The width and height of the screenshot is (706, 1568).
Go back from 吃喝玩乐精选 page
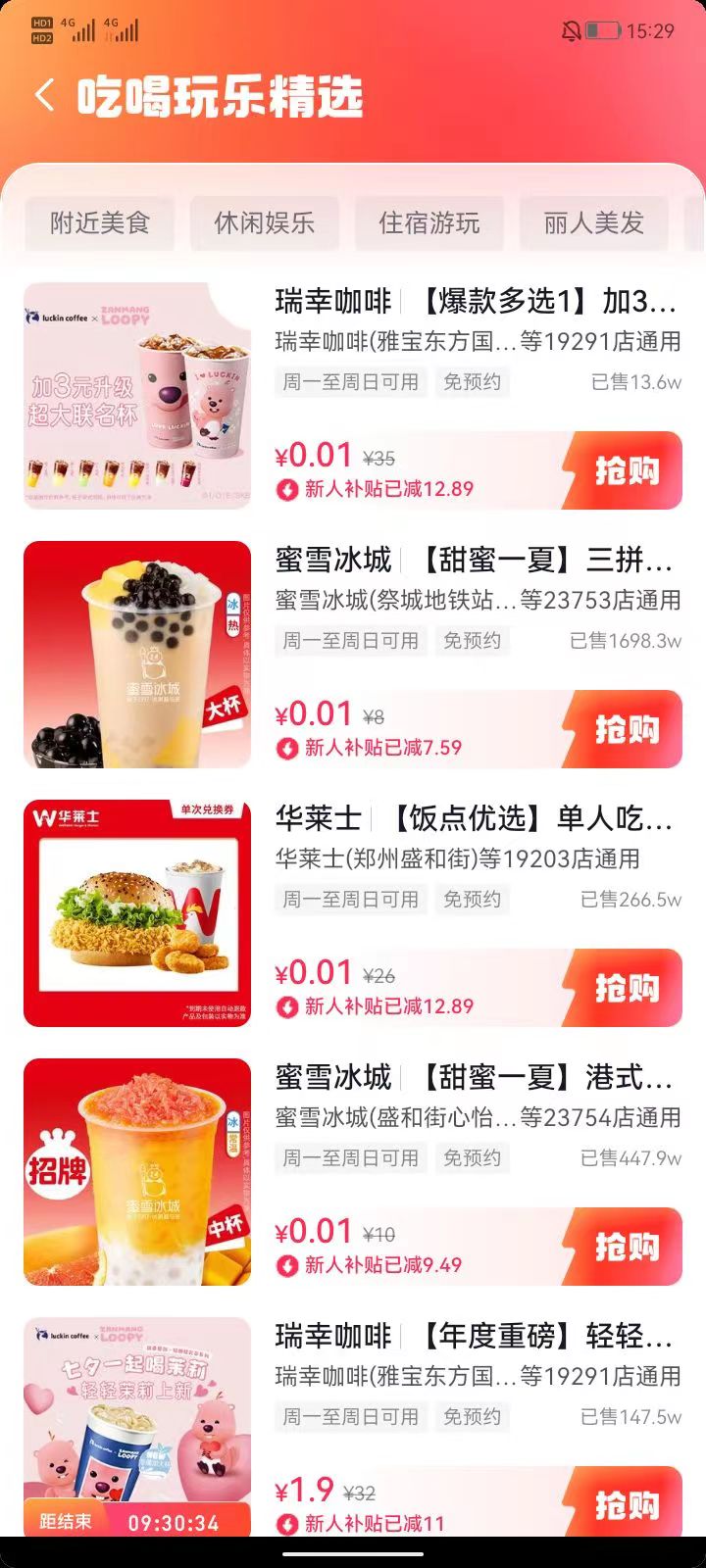click(44, 96)
